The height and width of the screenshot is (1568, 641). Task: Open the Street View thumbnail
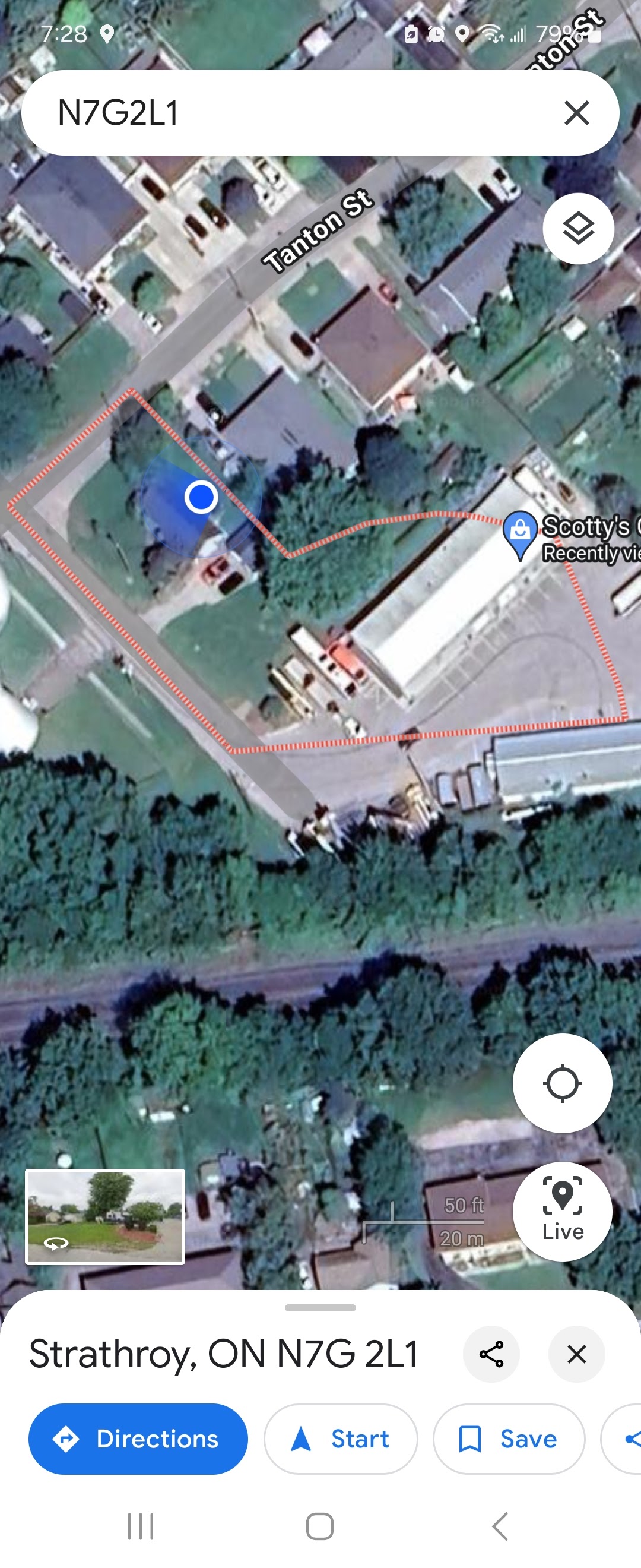click(x=105, y=1217)
